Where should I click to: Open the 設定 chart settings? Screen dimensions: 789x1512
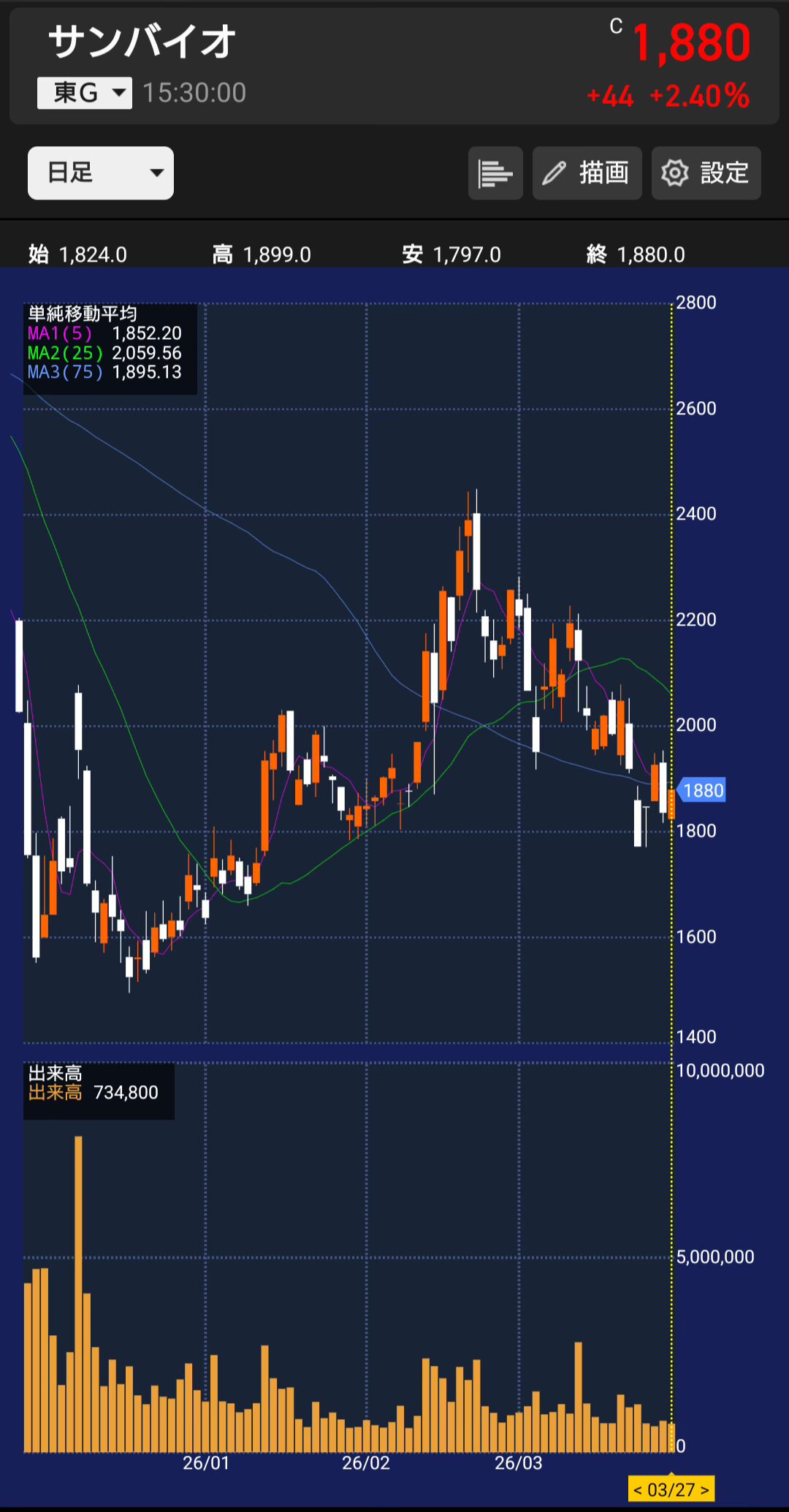[706, 173]
